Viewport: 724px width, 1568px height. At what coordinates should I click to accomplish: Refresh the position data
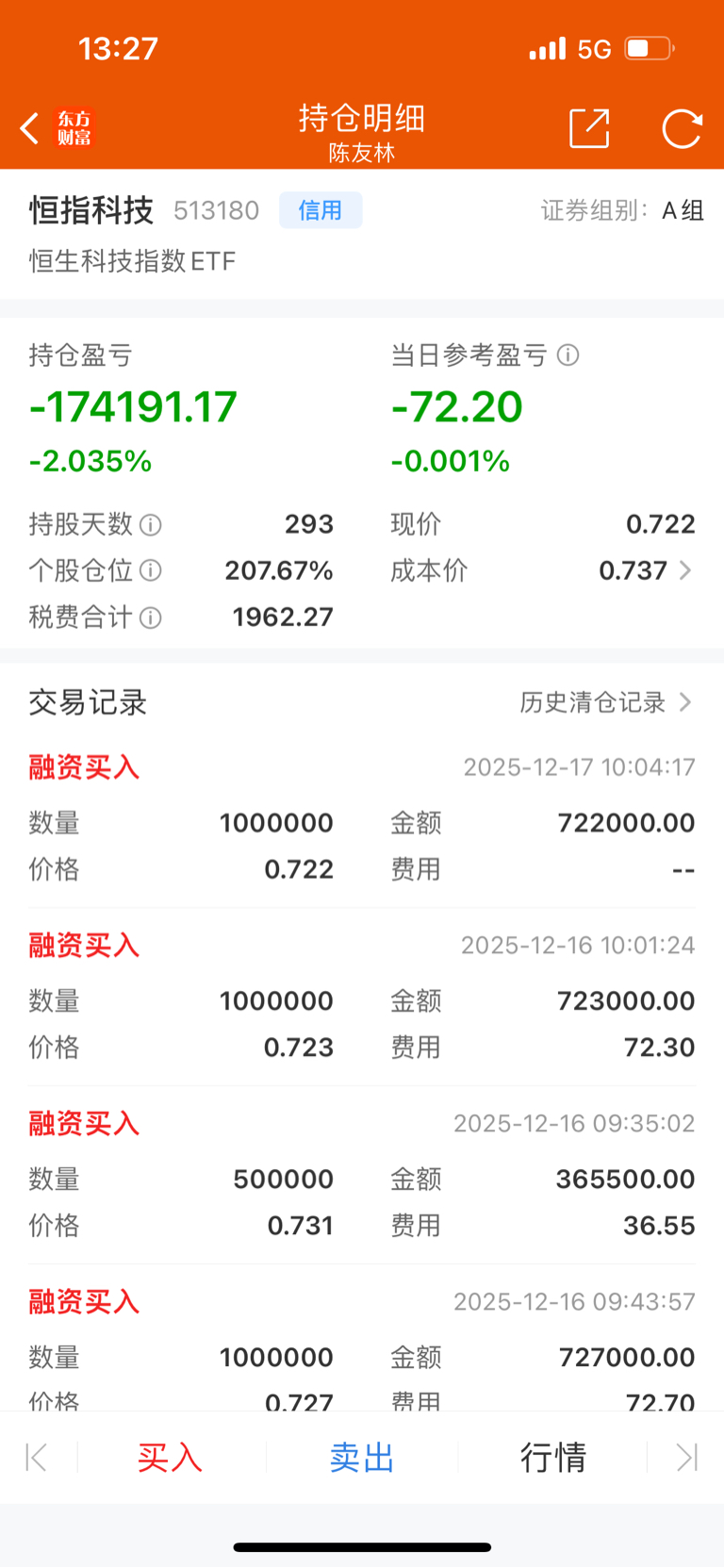click(682, 128)
